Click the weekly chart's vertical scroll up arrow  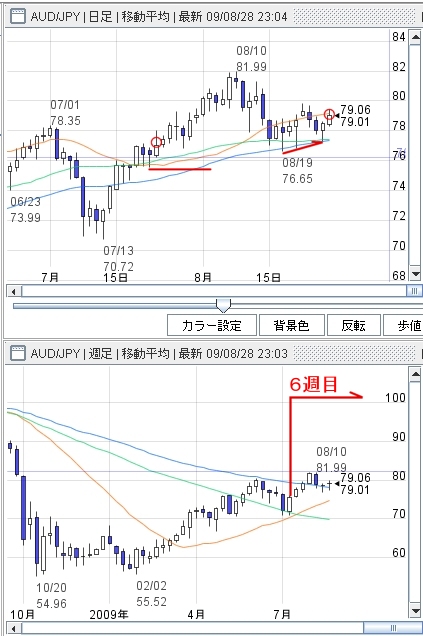415,375
